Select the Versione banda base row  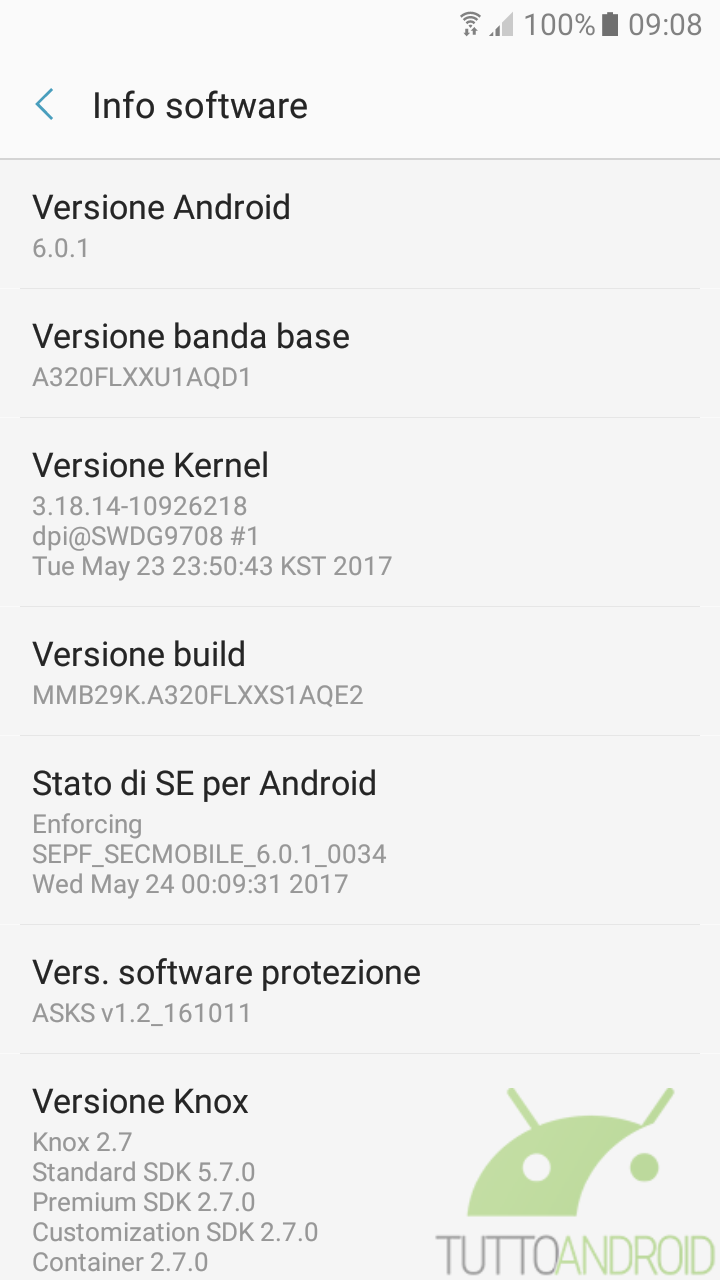pyautogui.click(x=360, y=354)
